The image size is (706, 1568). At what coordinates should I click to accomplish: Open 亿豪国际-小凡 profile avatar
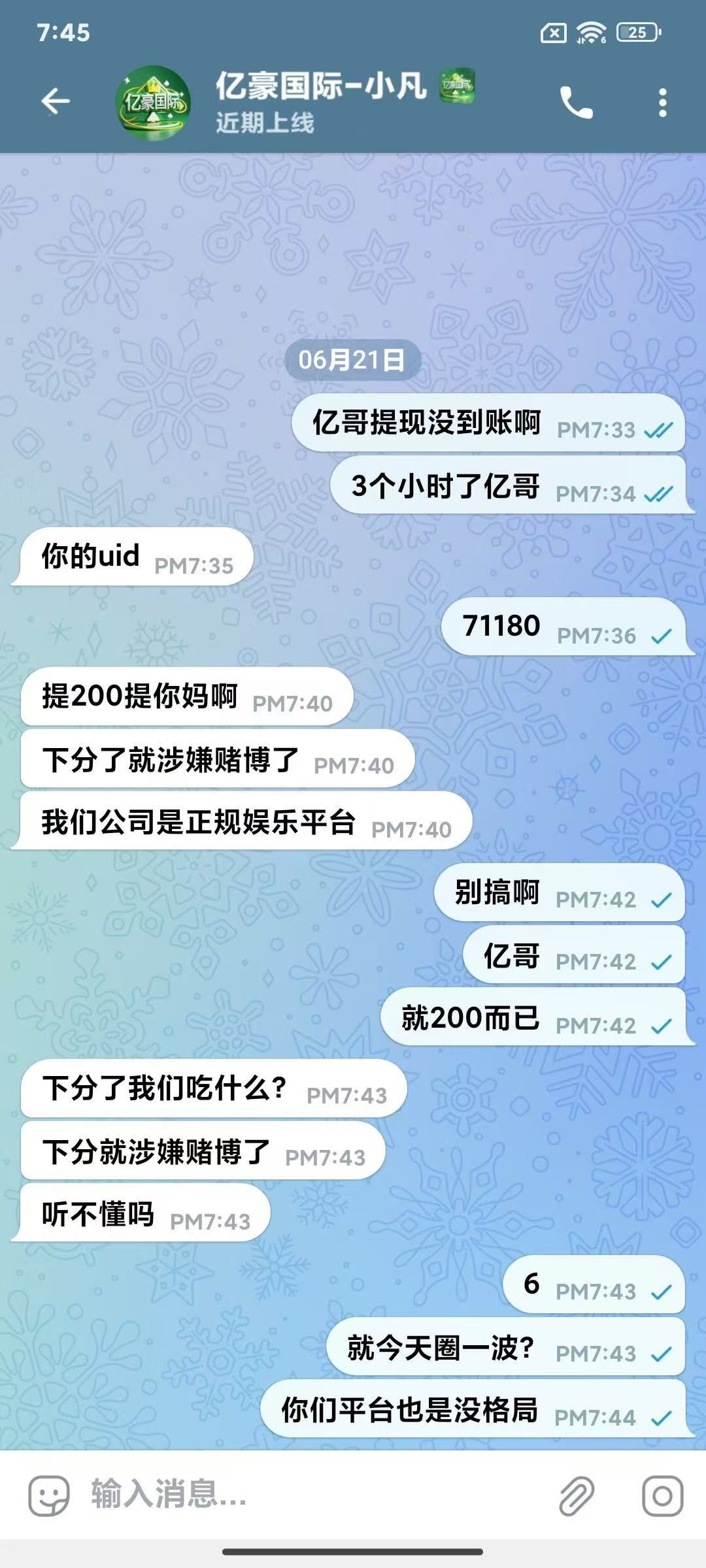point(154,103)
